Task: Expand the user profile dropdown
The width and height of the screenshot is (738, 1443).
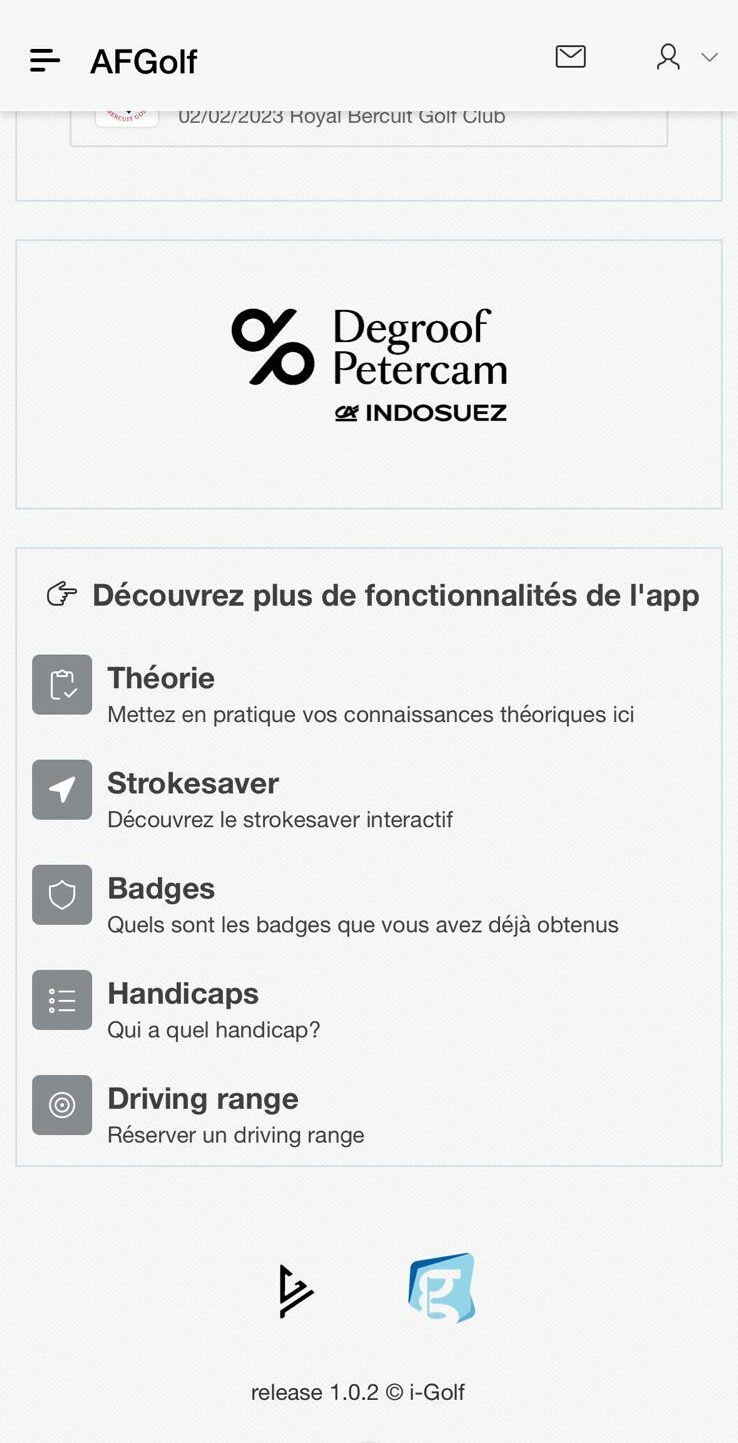Action: click(686, 58)
